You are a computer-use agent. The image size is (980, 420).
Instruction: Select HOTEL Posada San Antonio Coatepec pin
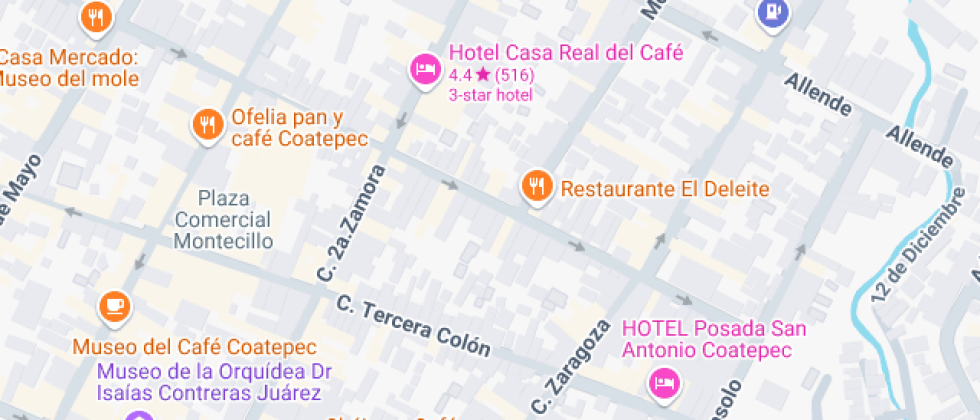point(663,381)
